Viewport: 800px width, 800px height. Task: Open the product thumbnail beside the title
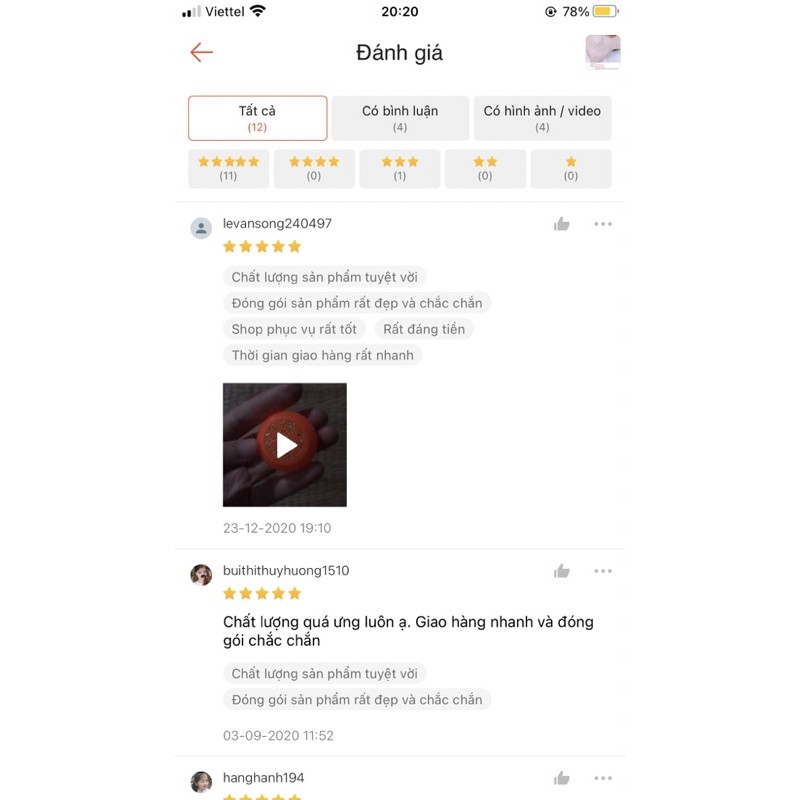pyautogui.click(x=602, y=52)
